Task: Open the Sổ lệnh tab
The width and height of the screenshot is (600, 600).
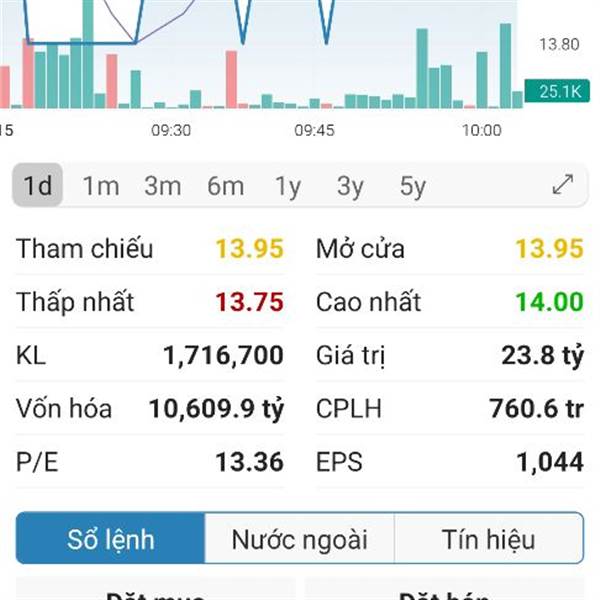Action: click(111, 540)
